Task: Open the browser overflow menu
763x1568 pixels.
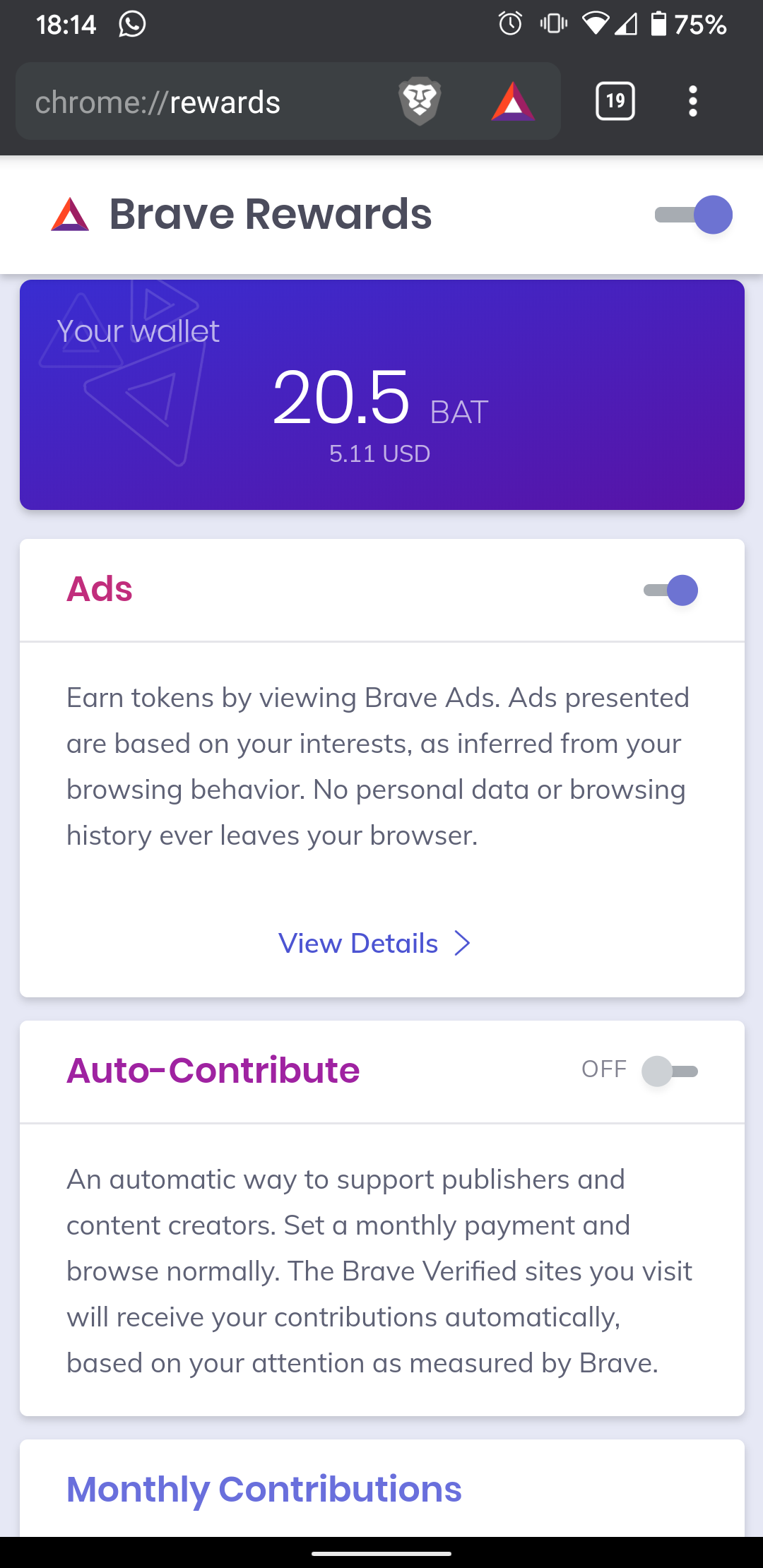Action: (693, 101)
